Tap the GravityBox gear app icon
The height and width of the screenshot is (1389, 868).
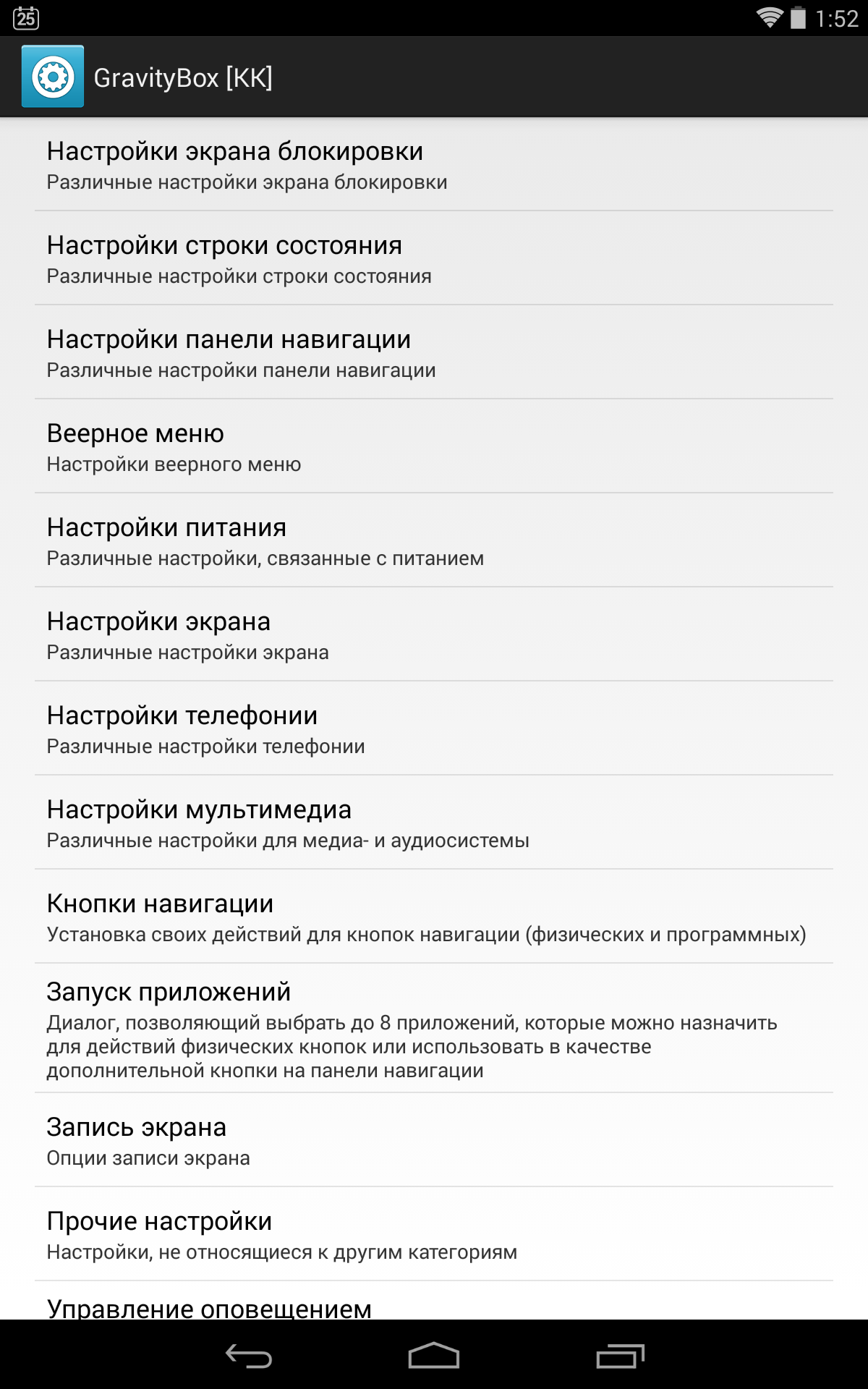(x=53, y=77)
